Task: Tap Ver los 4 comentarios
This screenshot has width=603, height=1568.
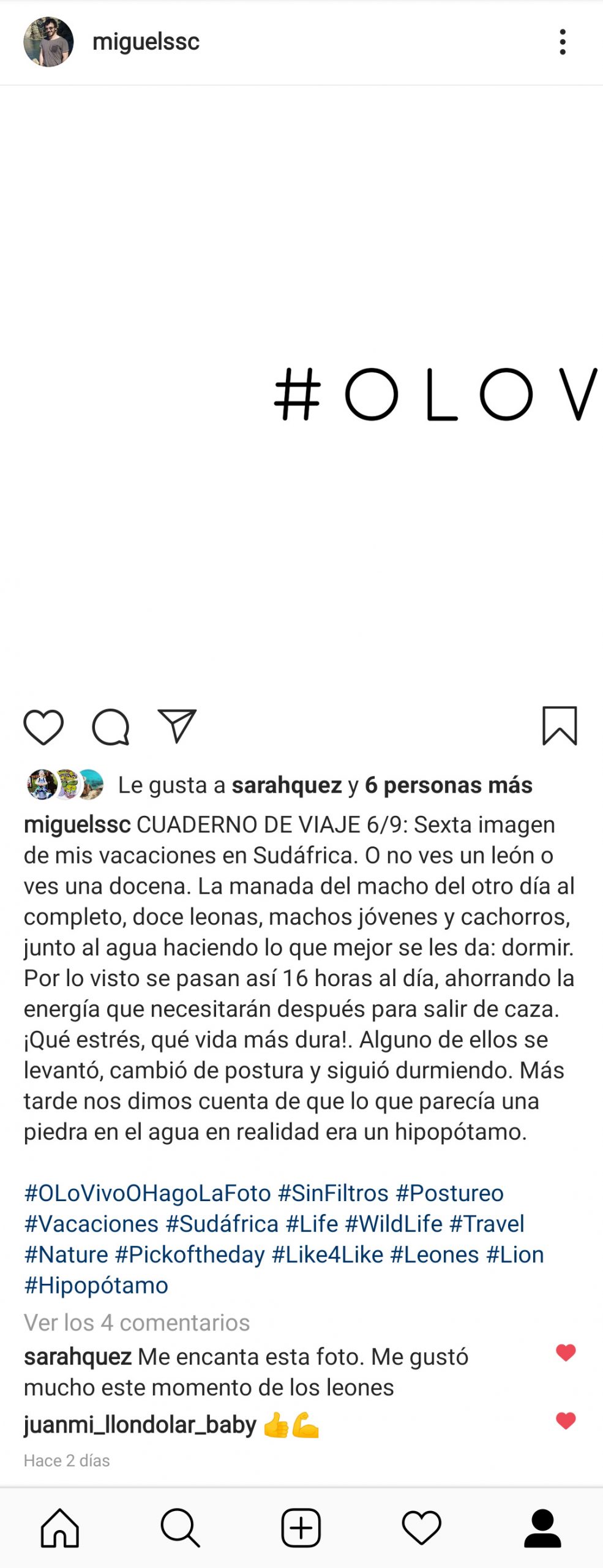Action: pyautogui.click(x=137, y=1322)
